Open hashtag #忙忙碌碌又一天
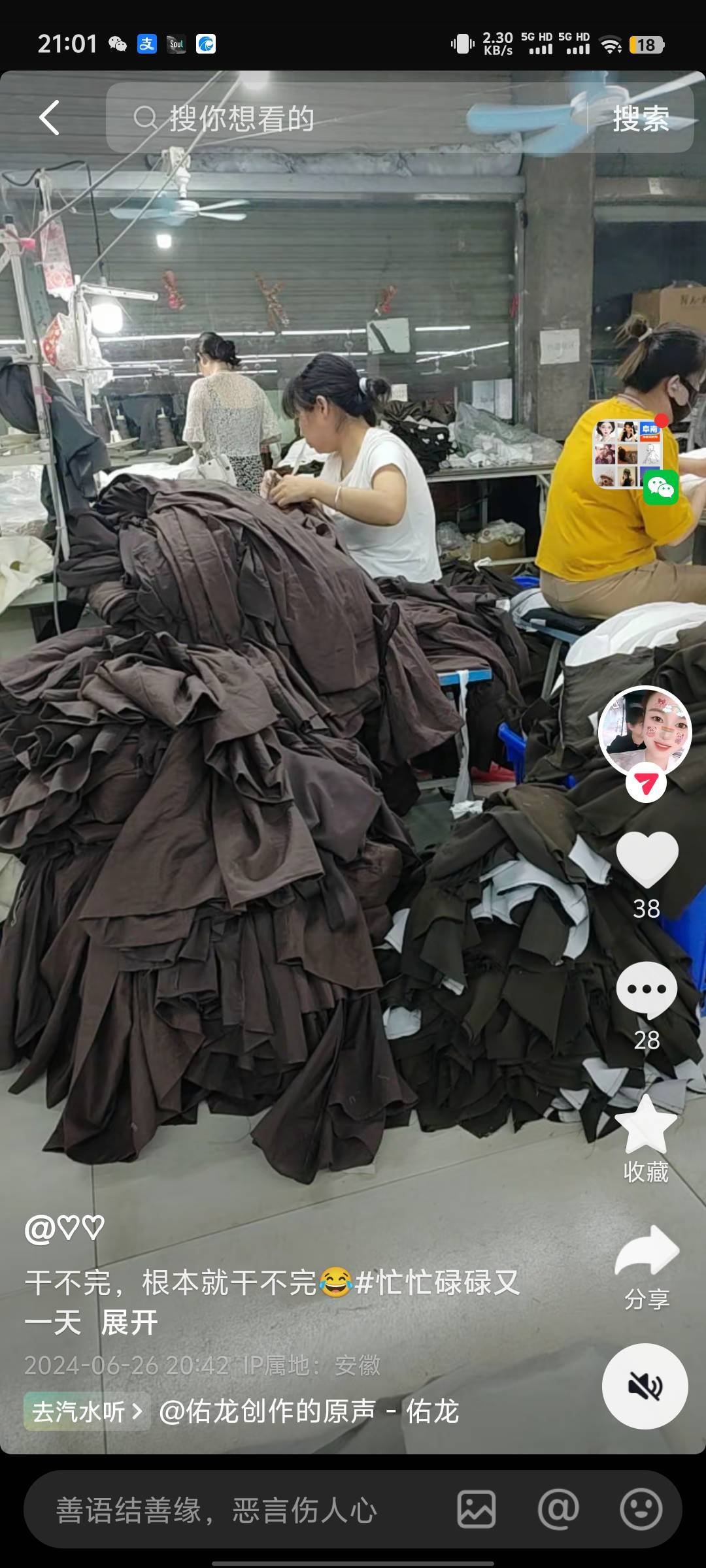Image resolution: width=706 pixels, height=1568 pixels. click(x=438, y=1282)
